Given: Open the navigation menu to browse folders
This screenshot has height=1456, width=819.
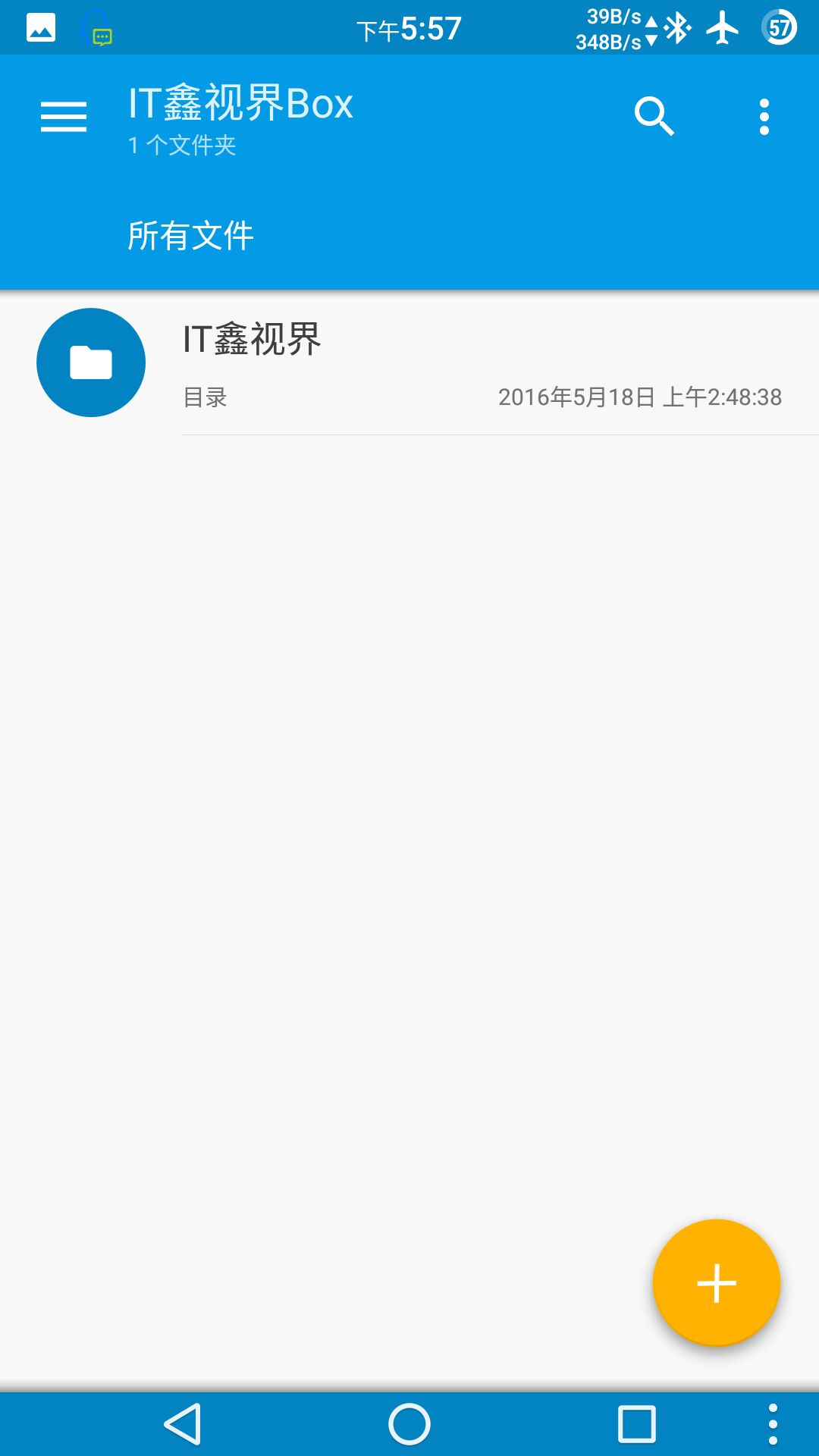Looking at the screenshot, I should coord(63,117).
